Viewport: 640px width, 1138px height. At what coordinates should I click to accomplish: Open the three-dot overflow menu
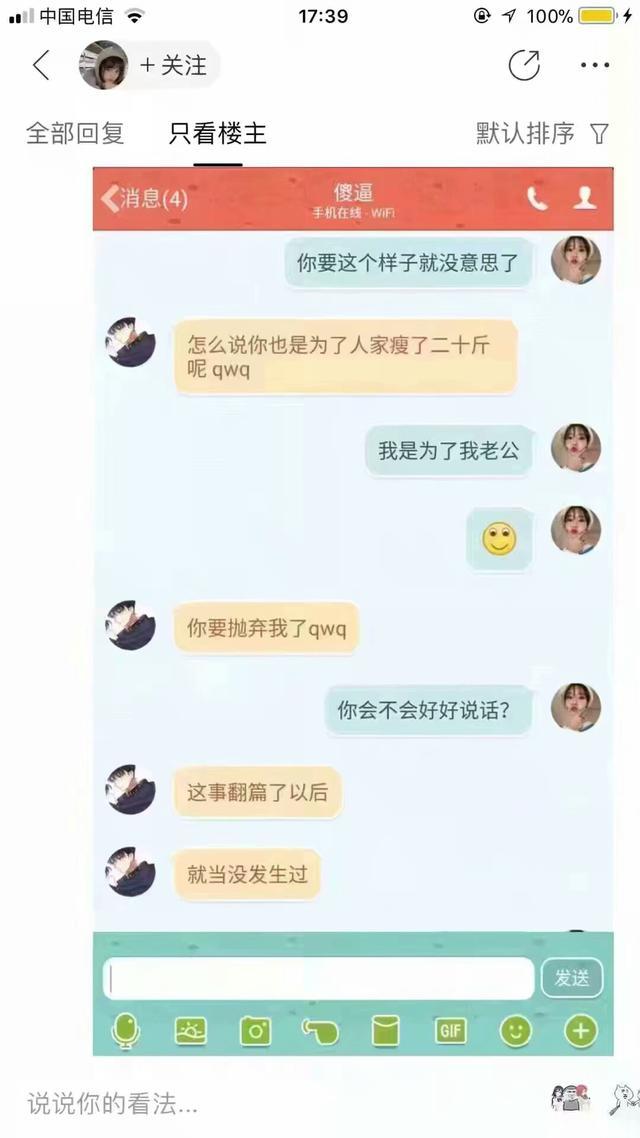[x=594, y=66]
